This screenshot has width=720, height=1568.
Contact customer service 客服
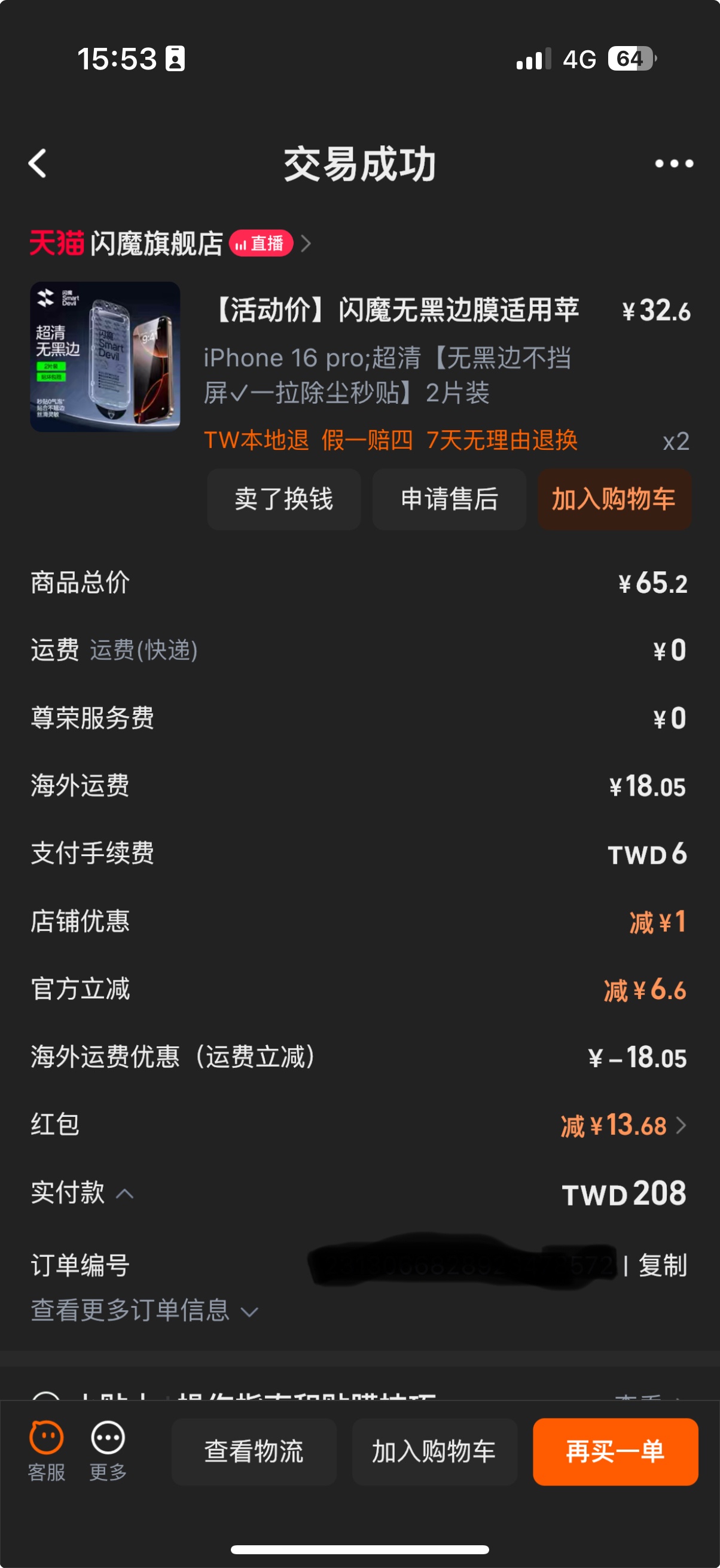[46, 1450]
